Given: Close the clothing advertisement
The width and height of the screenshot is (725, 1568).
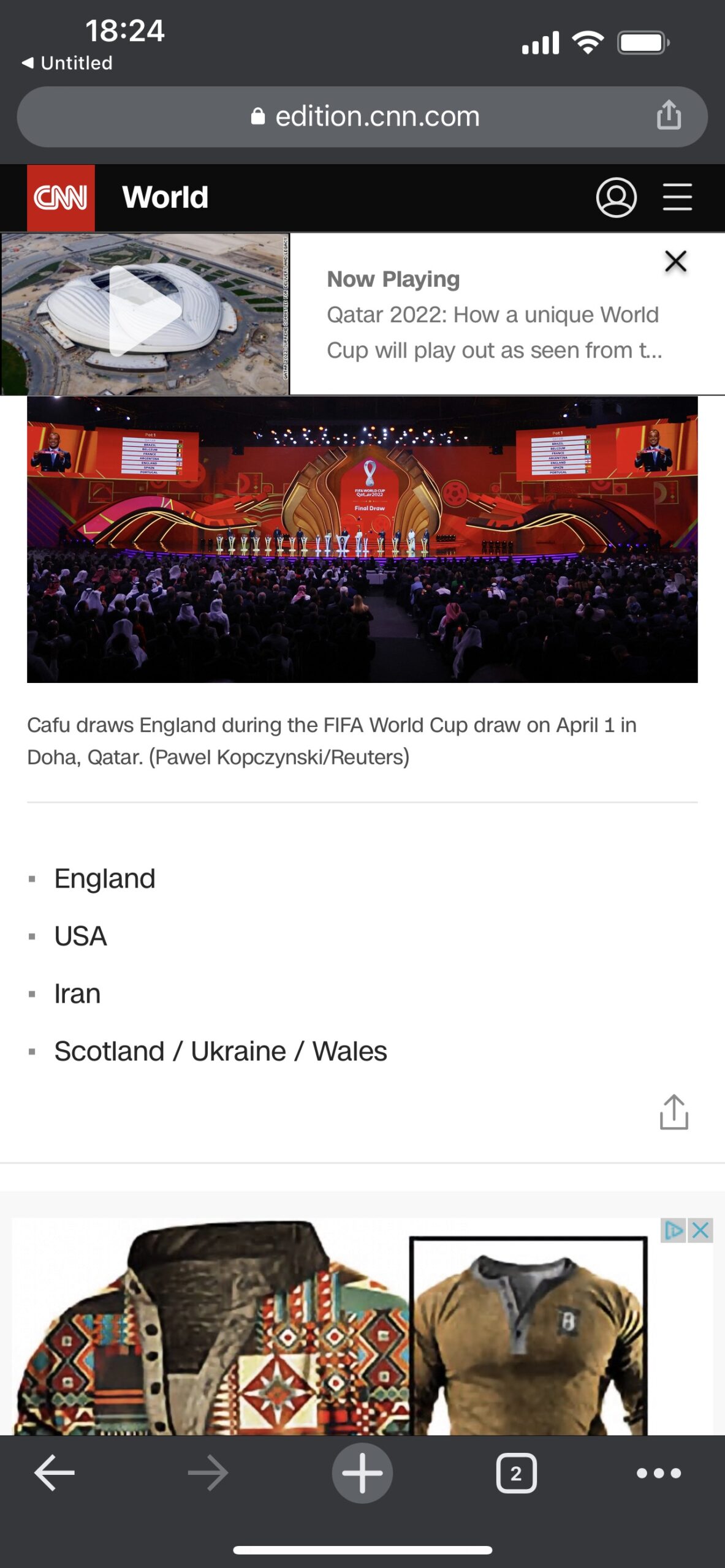Looking at the screenshot, I should pyautogui.click(x=700, y=1230).
